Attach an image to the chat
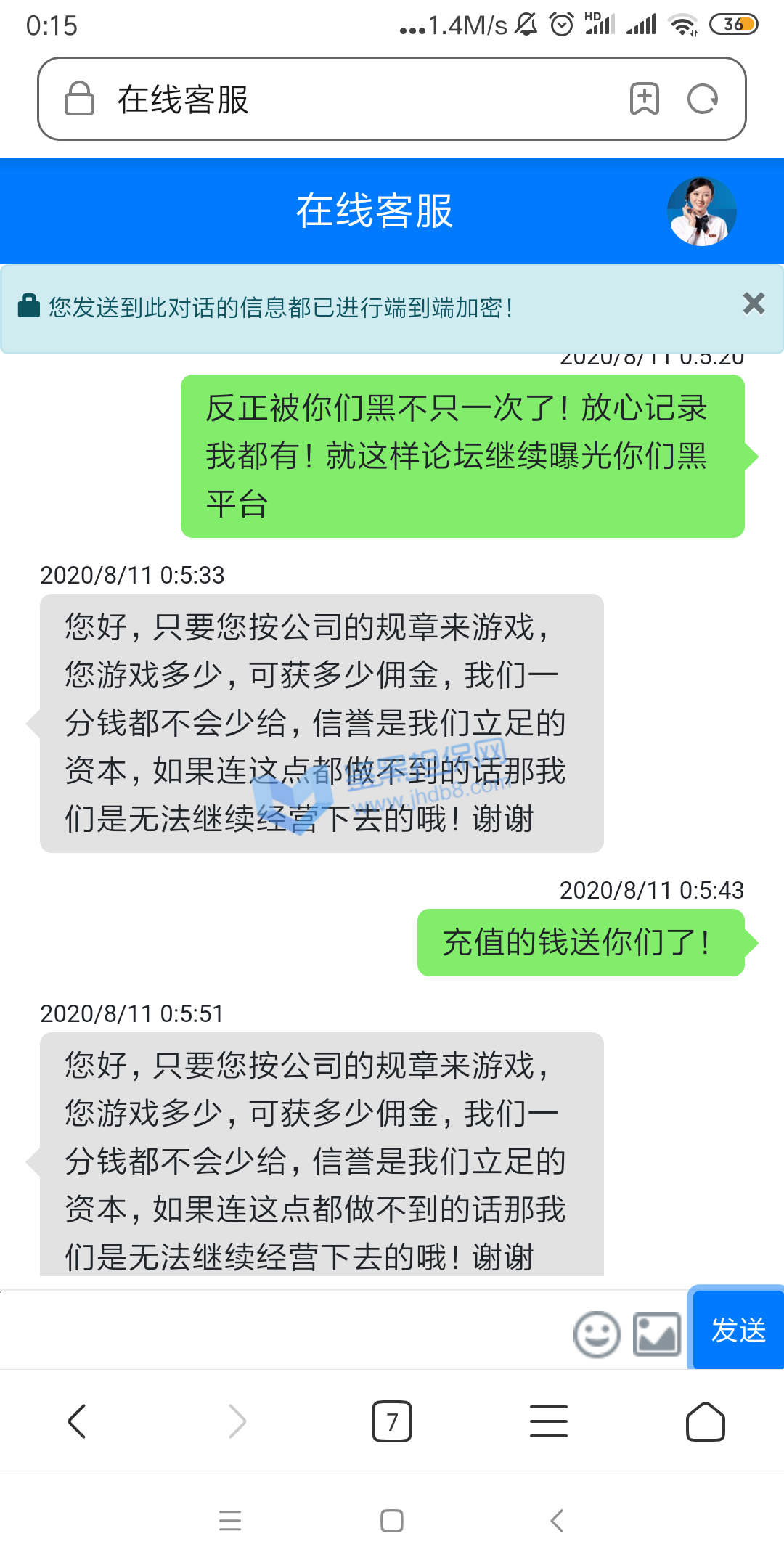The width and height of the screenshot is (784, 1568). (657, 1334)
